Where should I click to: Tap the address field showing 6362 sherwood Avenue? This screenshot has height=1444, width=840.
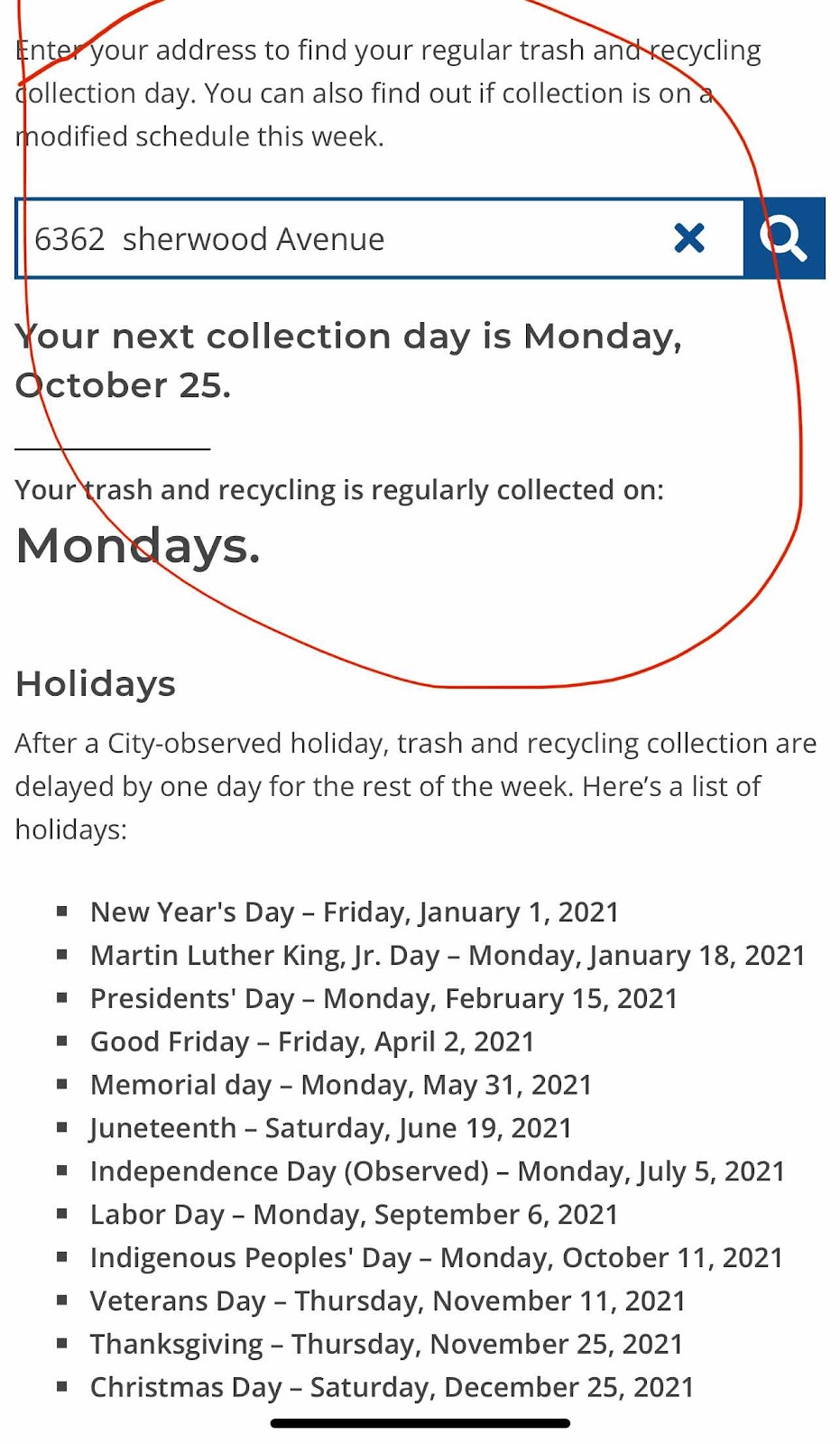pos(343,239)
